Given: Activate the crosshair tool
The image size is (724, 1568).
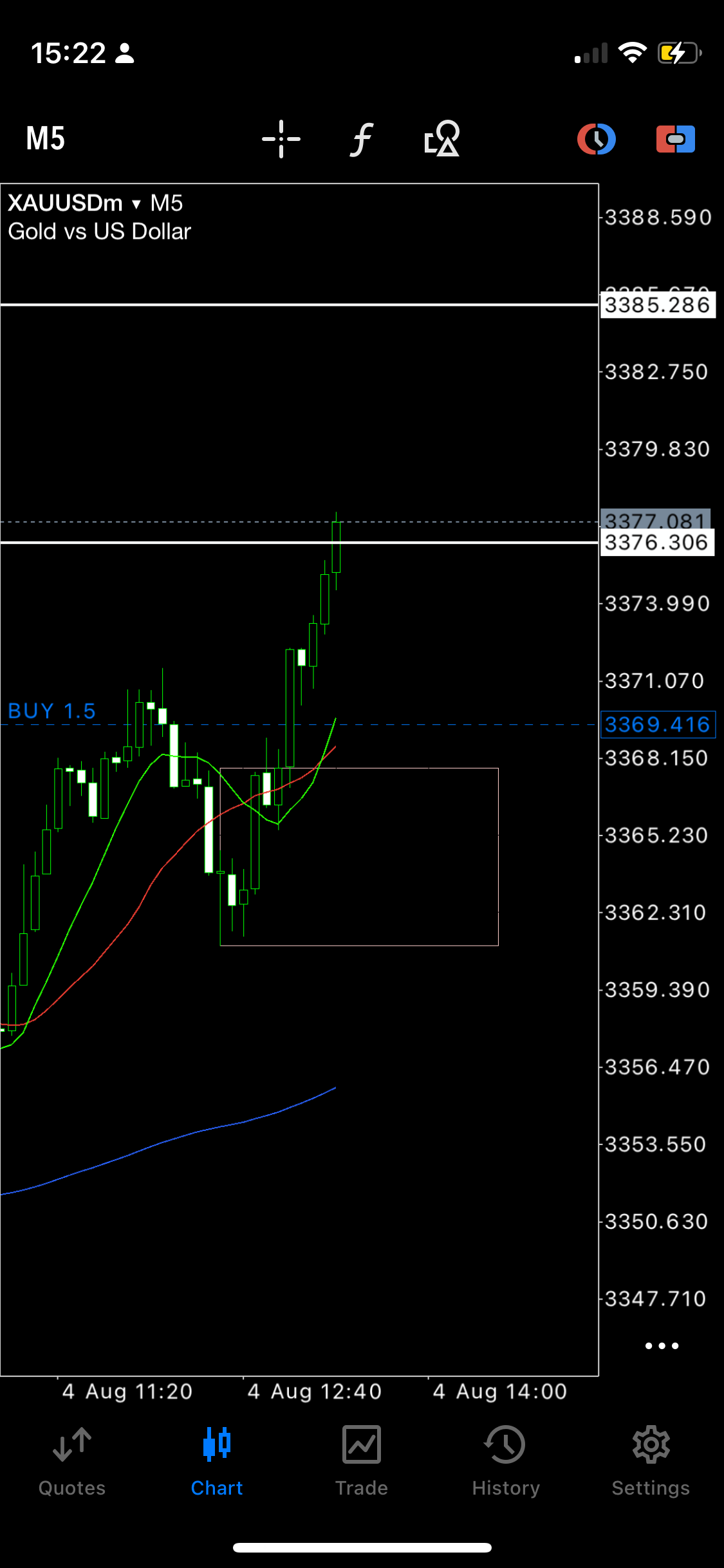Looking at the screenshot, I should (281, 139).
